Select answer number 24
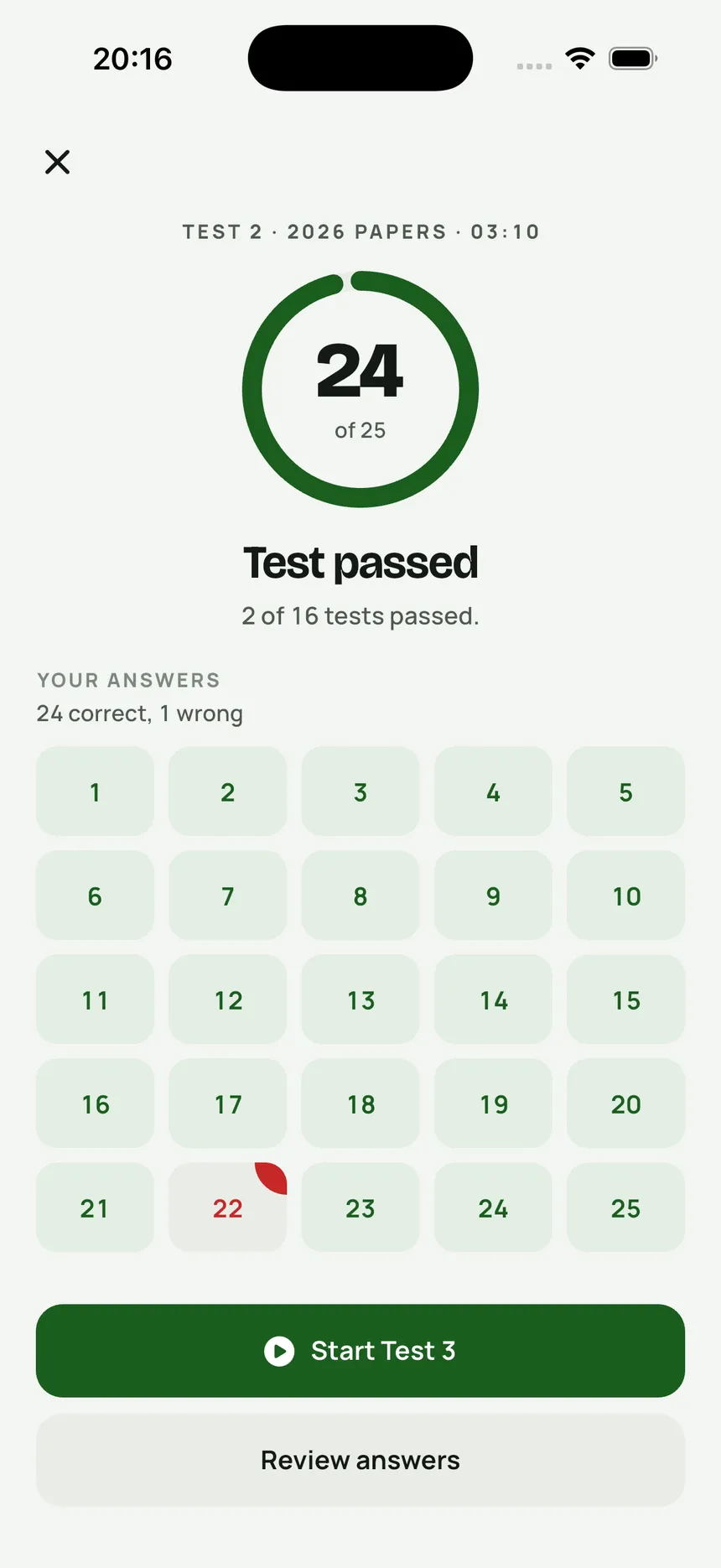The image size is (721, 1568). tap(493, 1207)
